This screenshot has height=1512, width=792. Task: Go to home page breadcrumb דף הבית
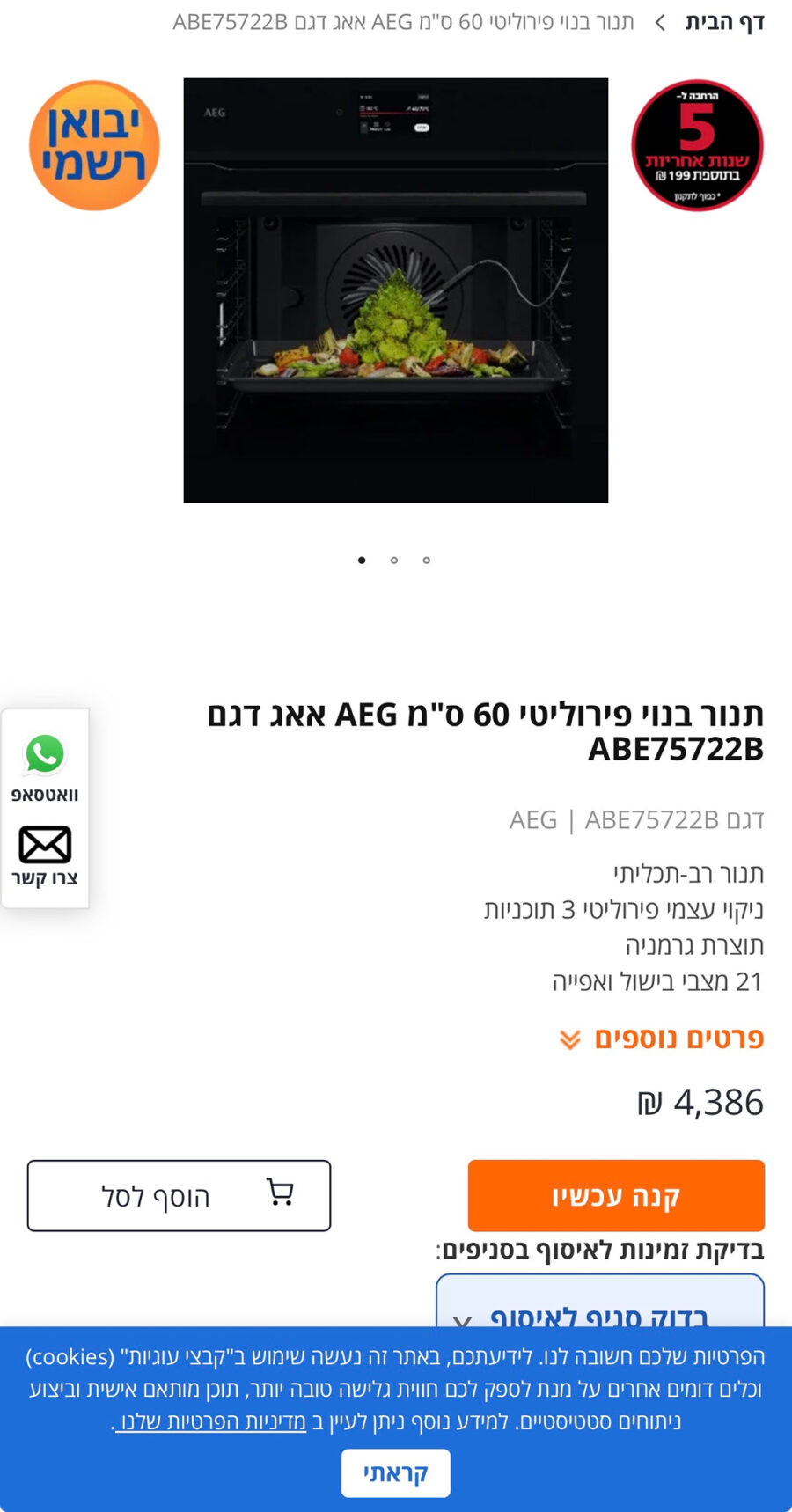pos(724,22)
